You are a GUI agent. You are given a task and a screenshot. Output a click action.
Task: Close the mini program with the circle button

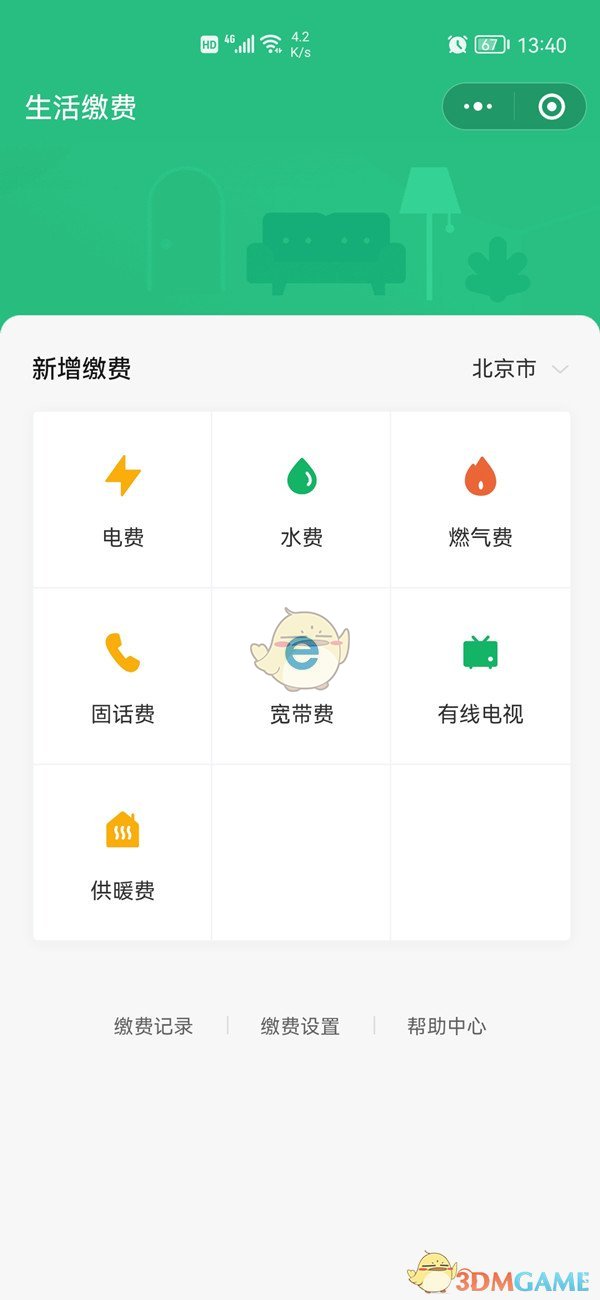(551, 106)
